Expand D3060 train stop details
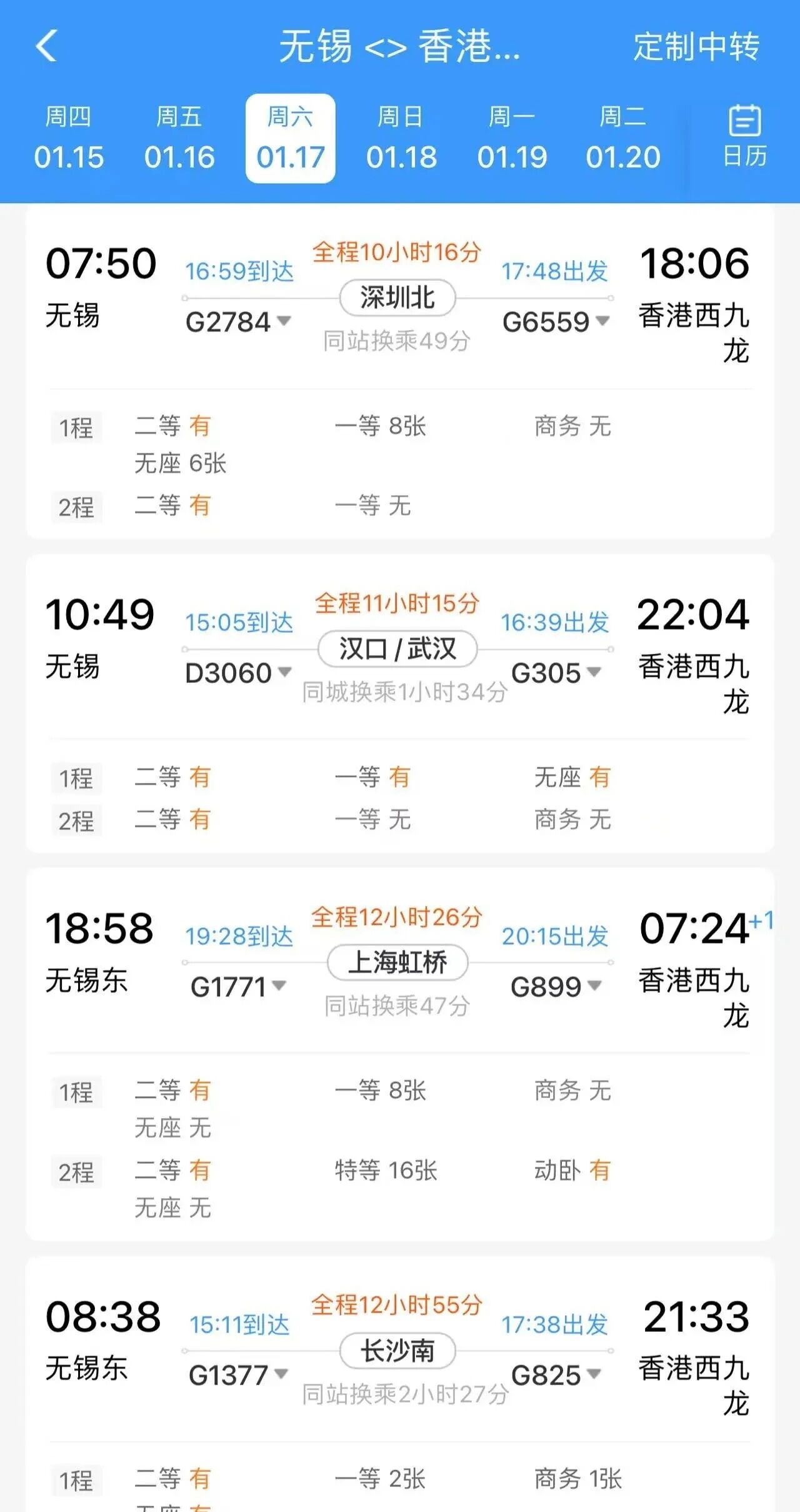800x1512 pixels. 238,673
